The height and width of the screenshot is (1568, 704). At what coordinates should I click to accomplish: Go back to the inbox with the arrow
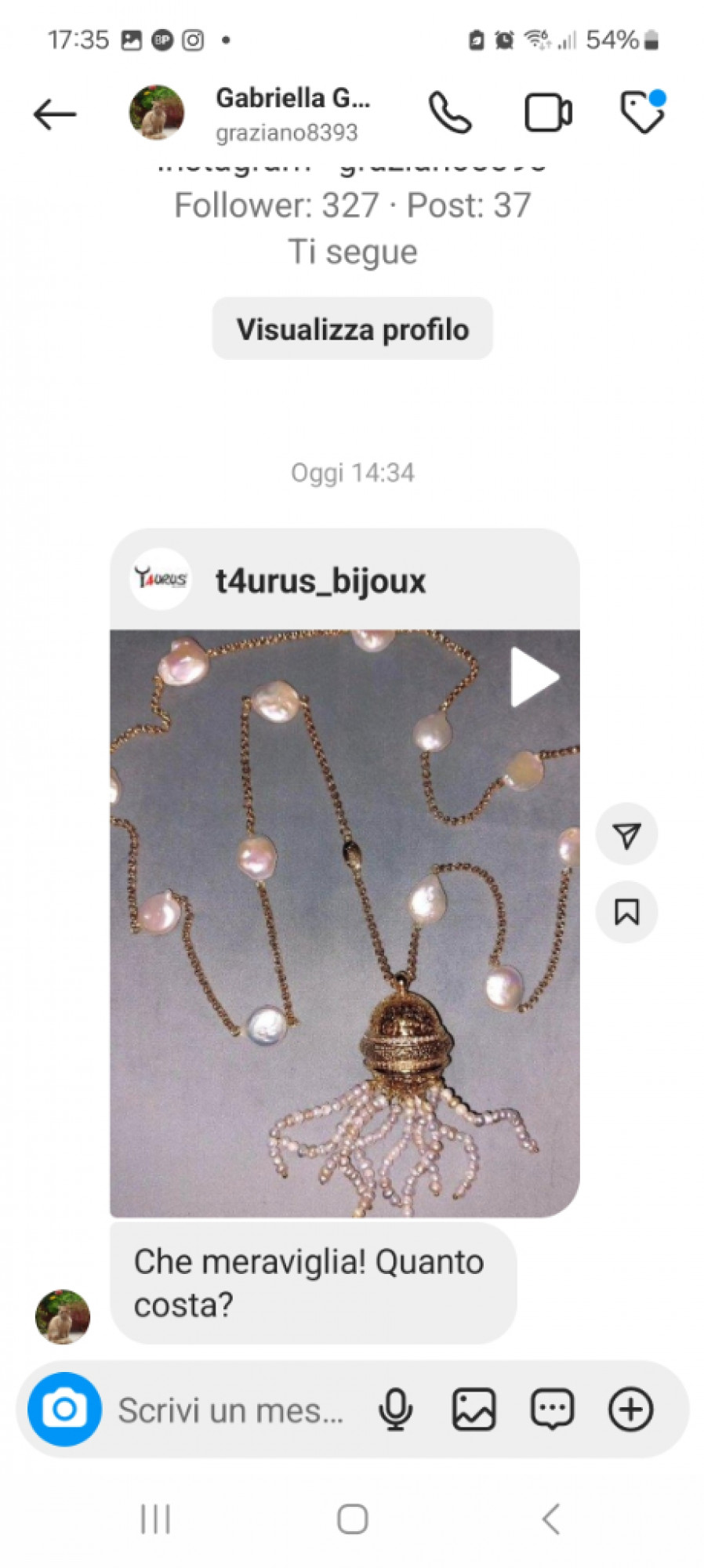point(54,114)
